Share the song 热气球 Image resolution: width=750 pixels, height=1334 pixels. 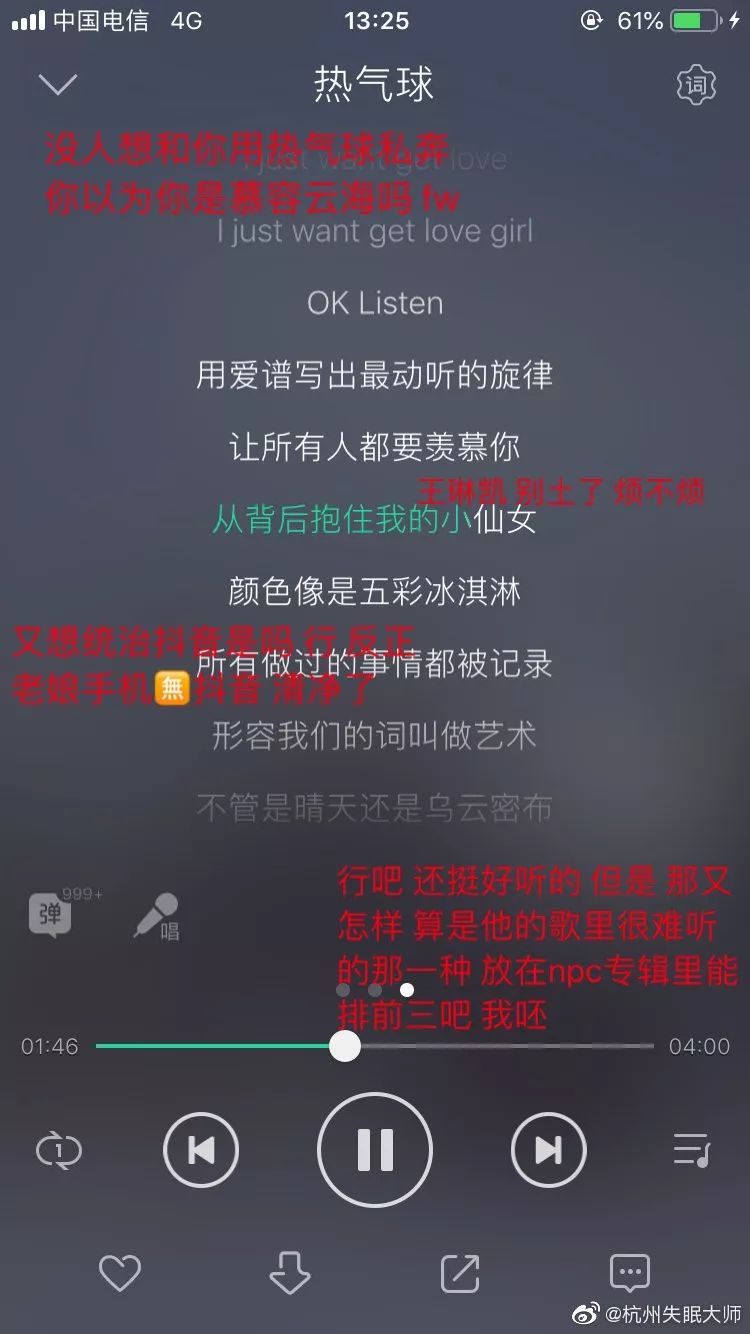click(x=460, y=1273)
